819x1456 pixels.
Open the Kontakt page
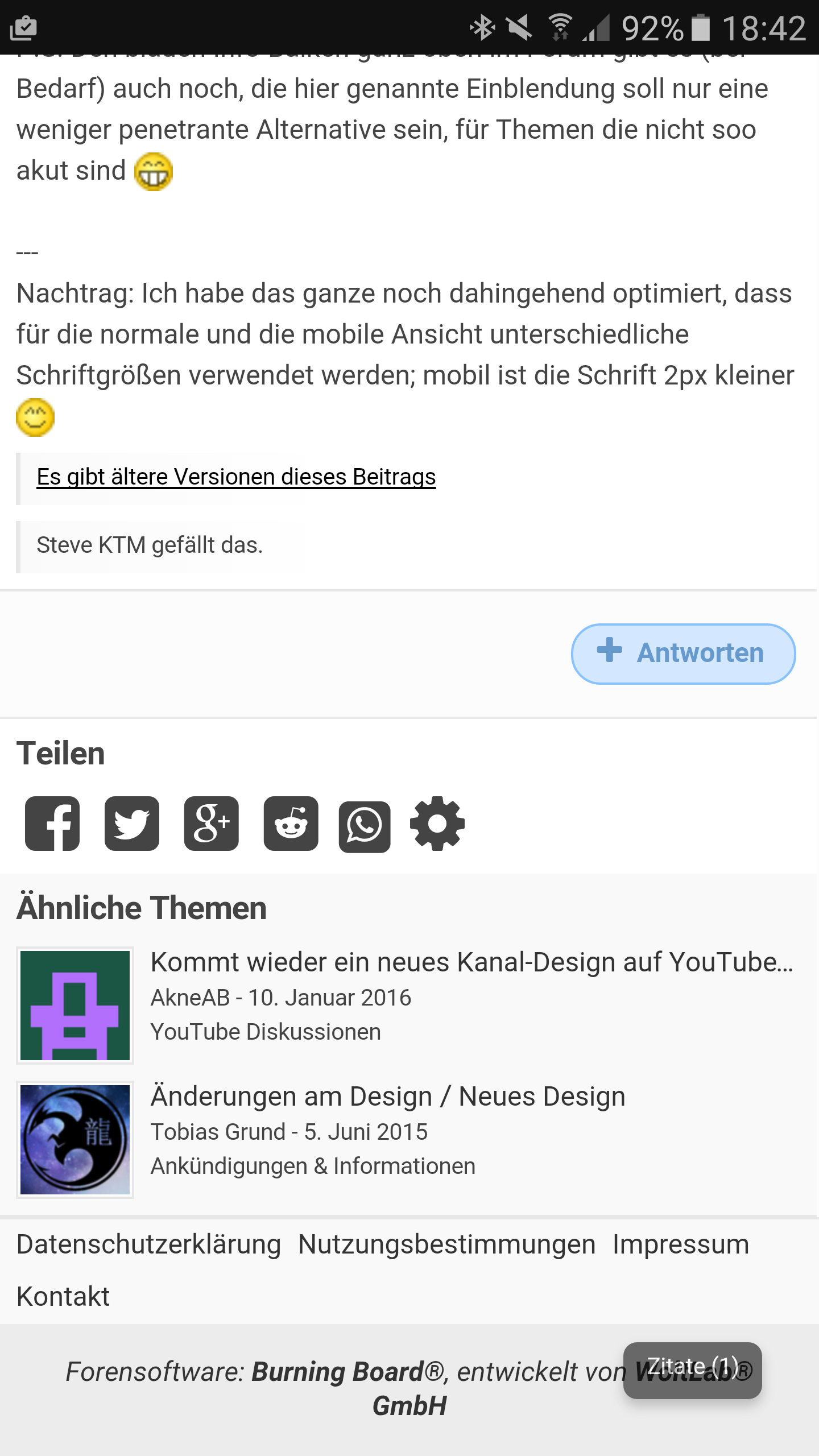point(63,1297)
